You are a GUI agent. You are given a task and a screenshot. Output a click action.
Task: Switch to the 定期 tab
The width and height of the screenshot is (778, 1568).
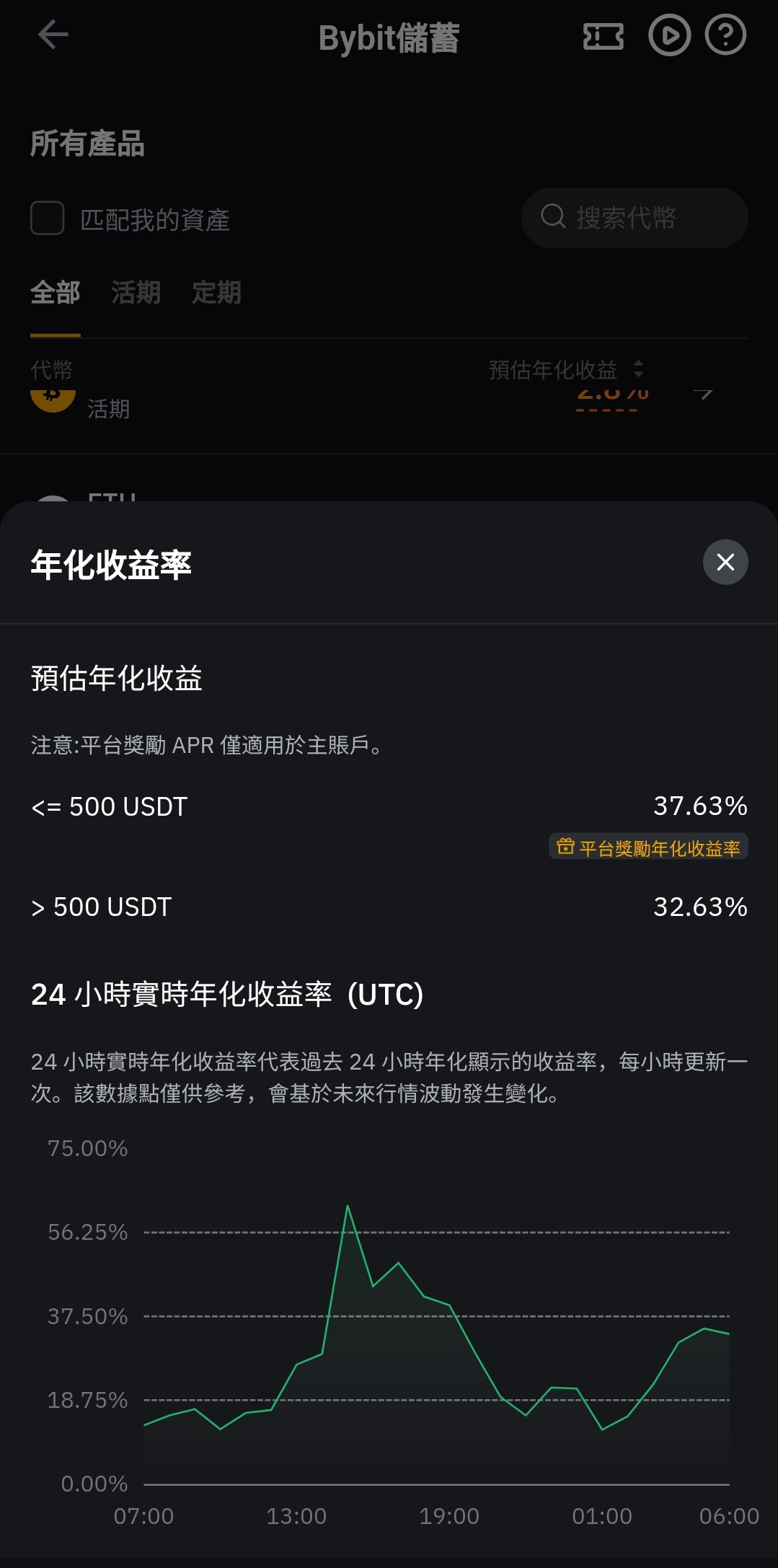tap(216, 292)
